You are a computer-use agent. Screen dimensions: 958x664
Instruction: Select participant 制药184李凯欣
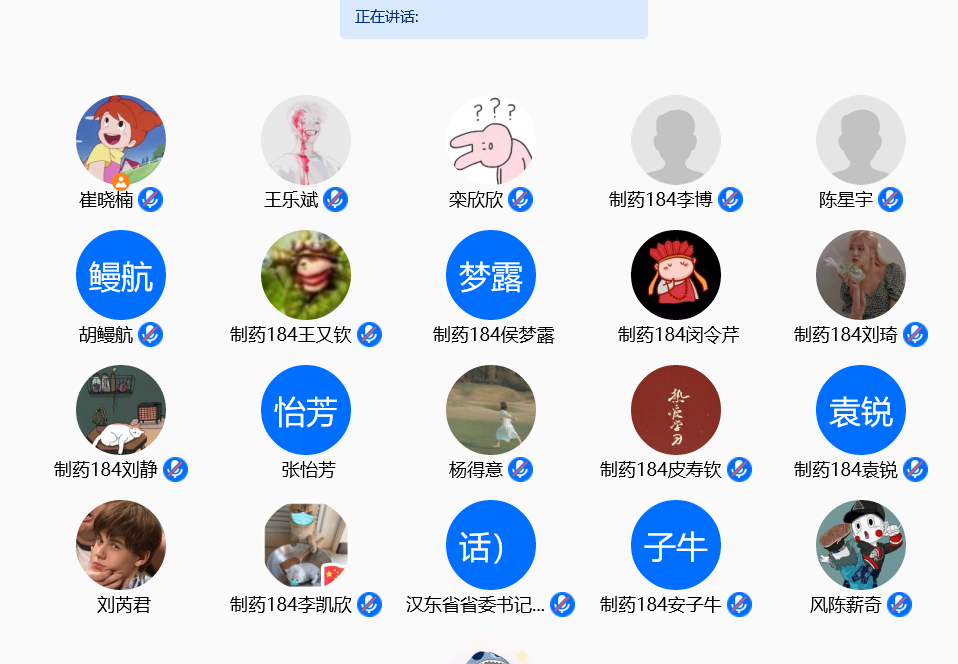(306, 545)
